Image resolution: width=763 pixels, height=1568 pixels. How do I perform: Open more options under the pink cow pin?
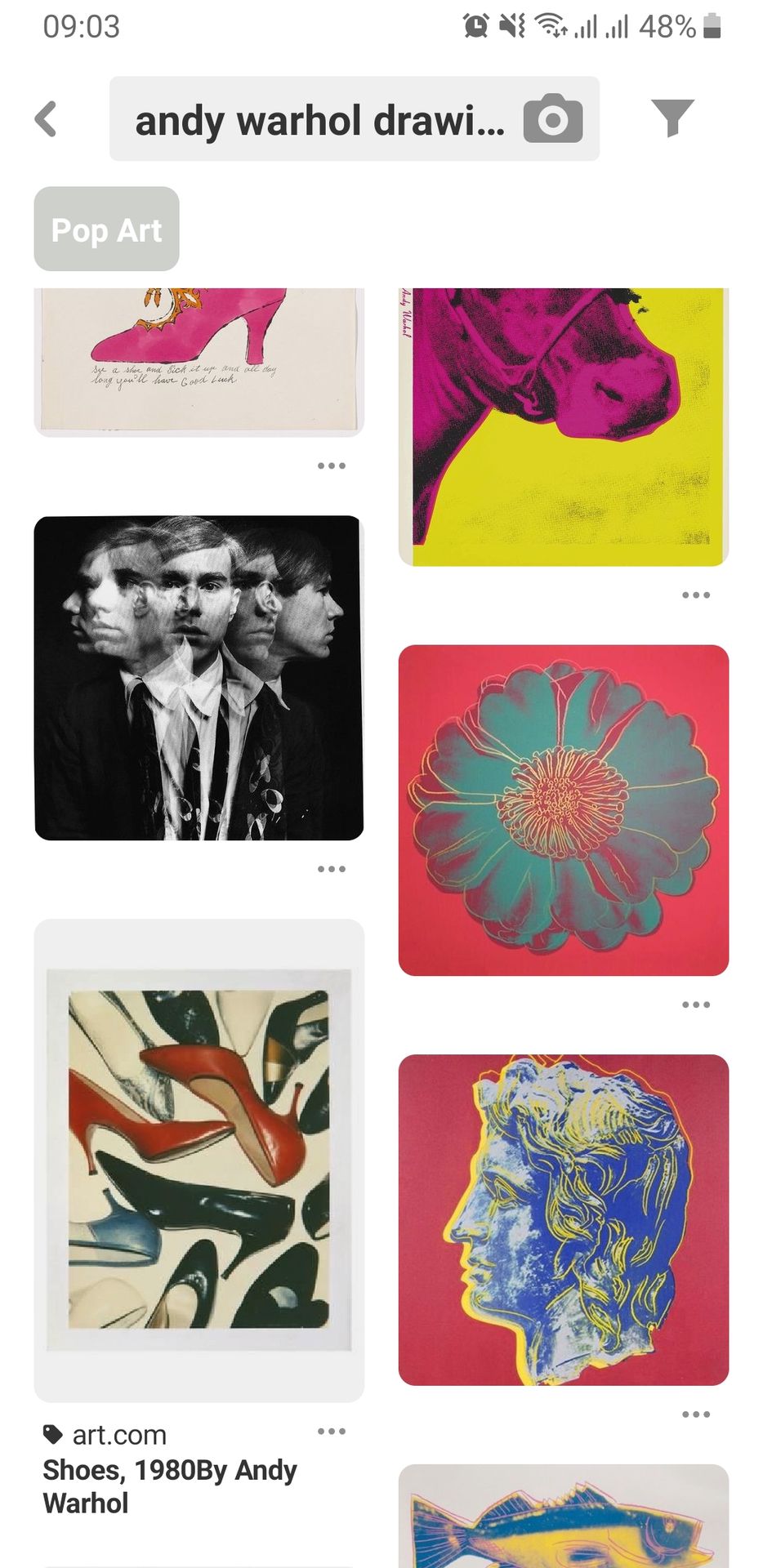click(x=696, y=595)
